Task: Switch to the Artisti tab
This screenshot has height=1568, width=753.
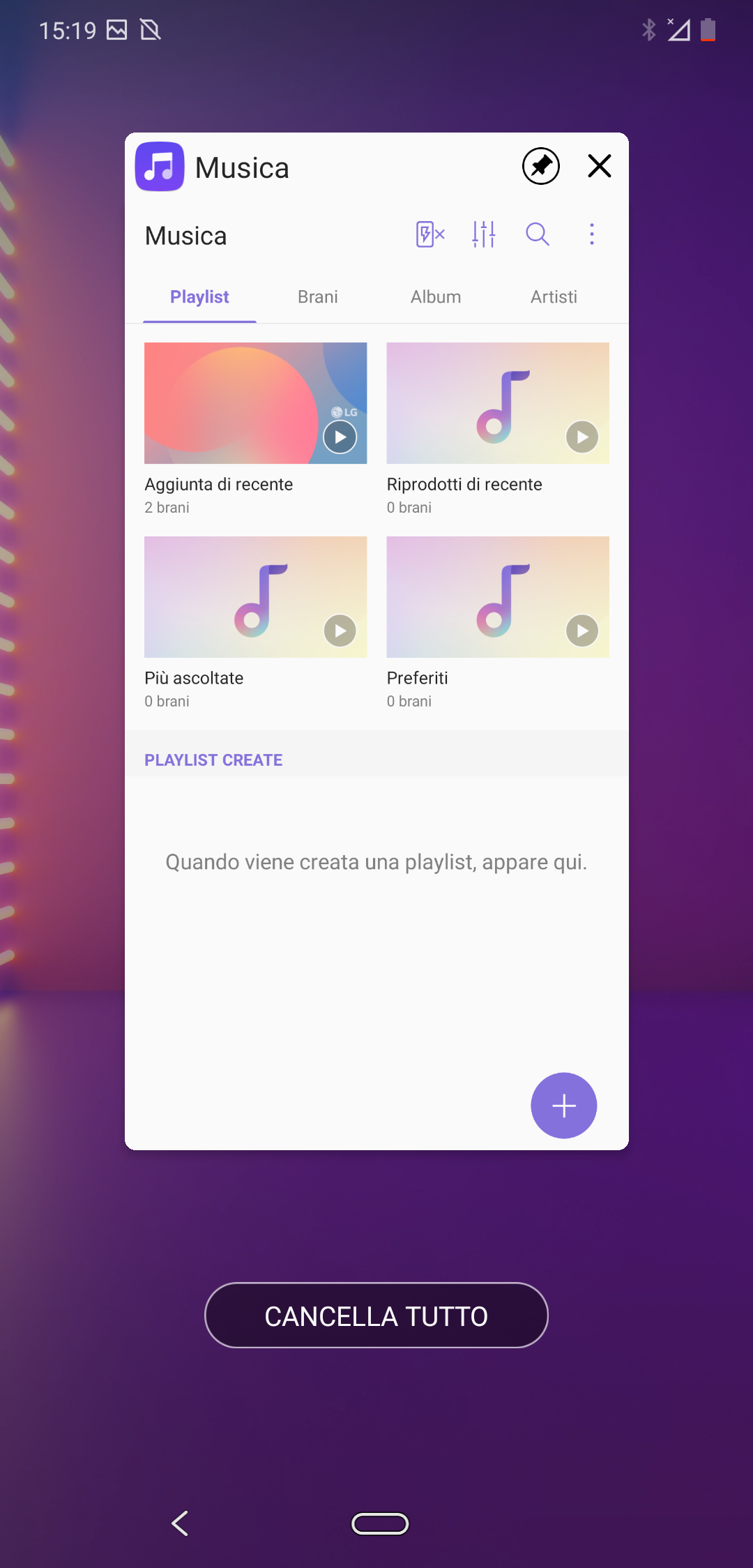Action: [x=554, y=297]
